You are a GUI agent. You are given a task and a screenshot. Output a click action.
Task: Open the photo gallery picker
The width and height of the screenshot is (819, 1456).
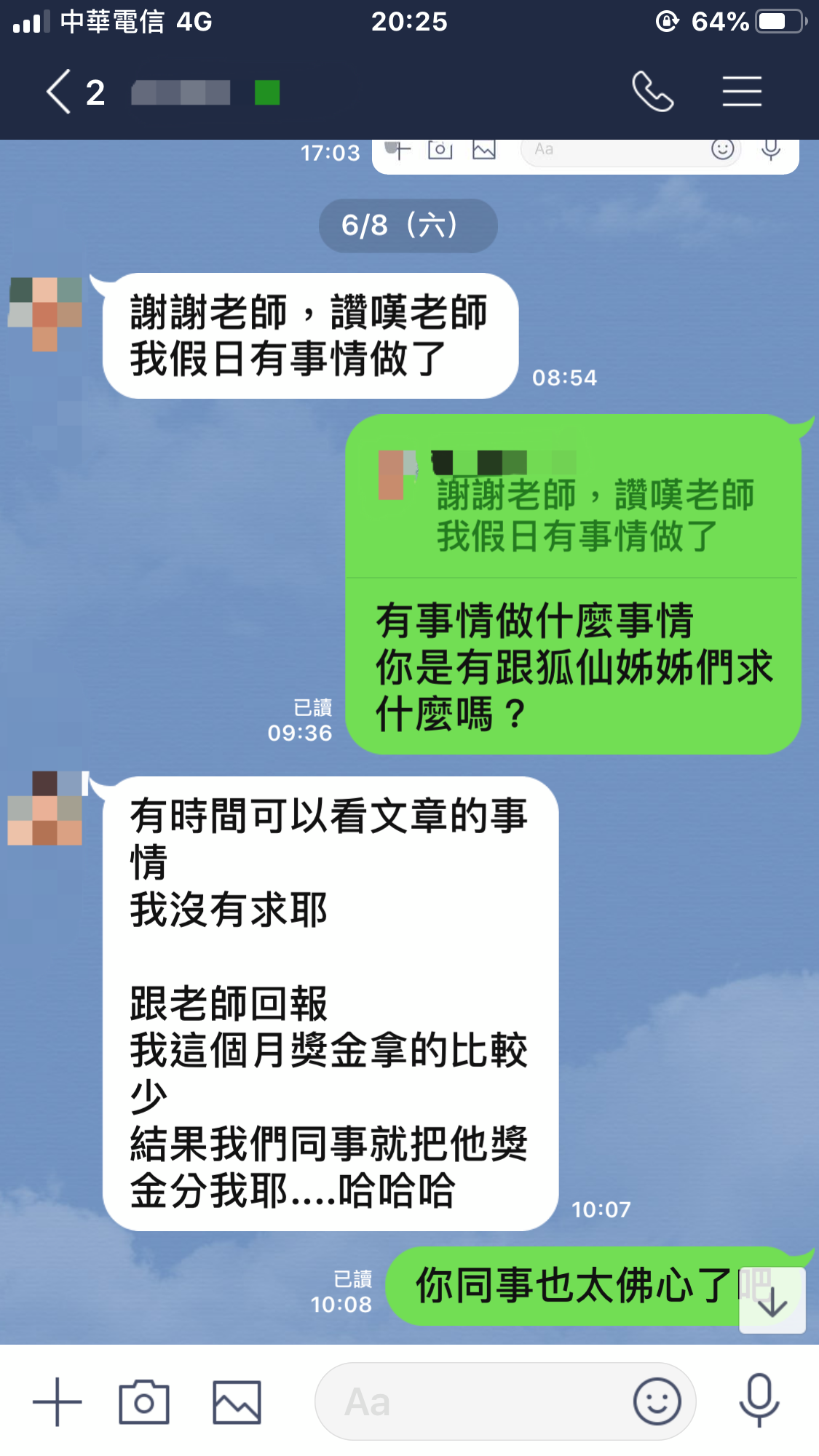click(x=237, y=1401)
